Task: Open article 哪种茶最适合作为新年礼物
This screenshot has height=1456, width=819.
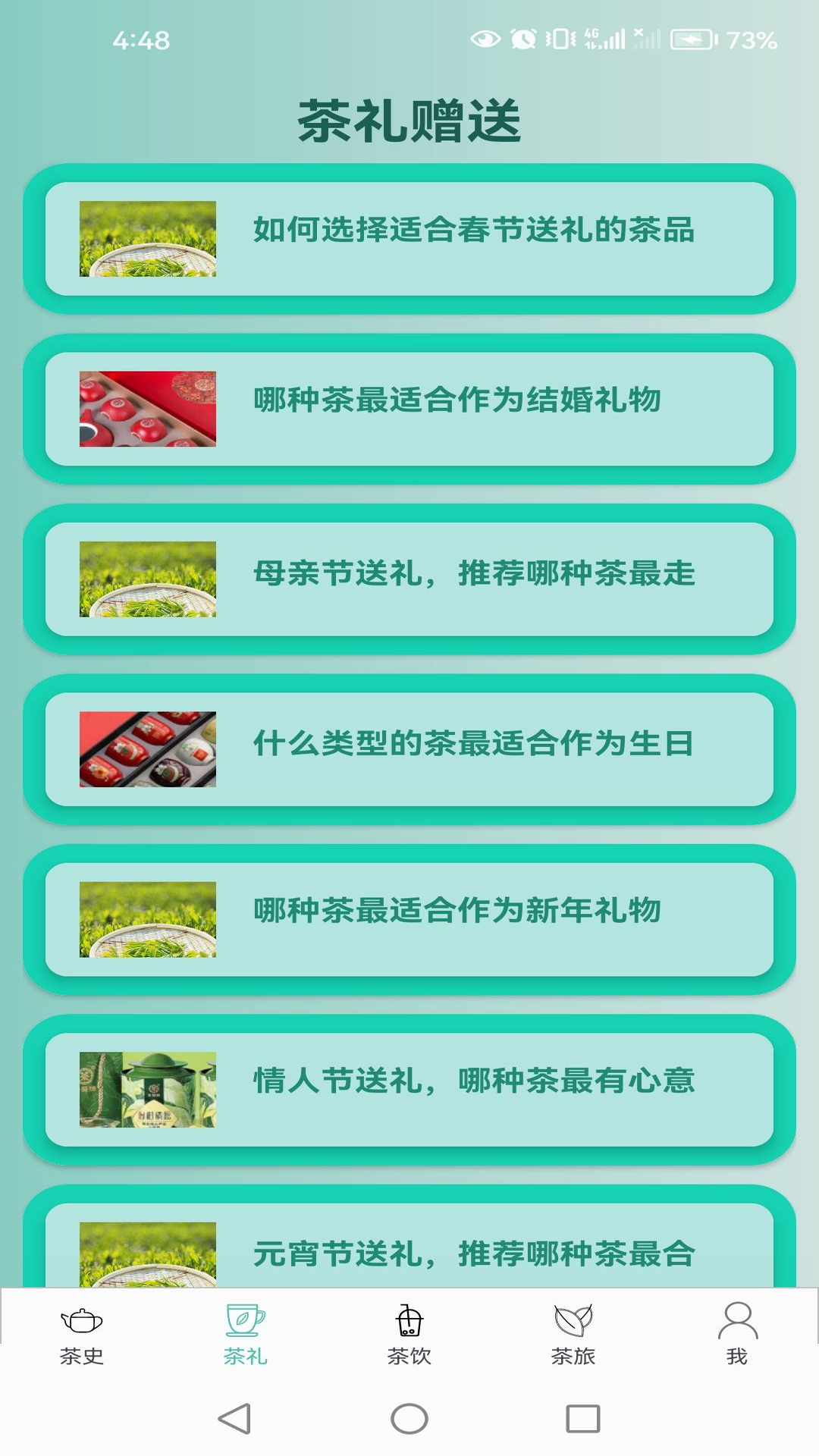Action: (x=409, y=919)
